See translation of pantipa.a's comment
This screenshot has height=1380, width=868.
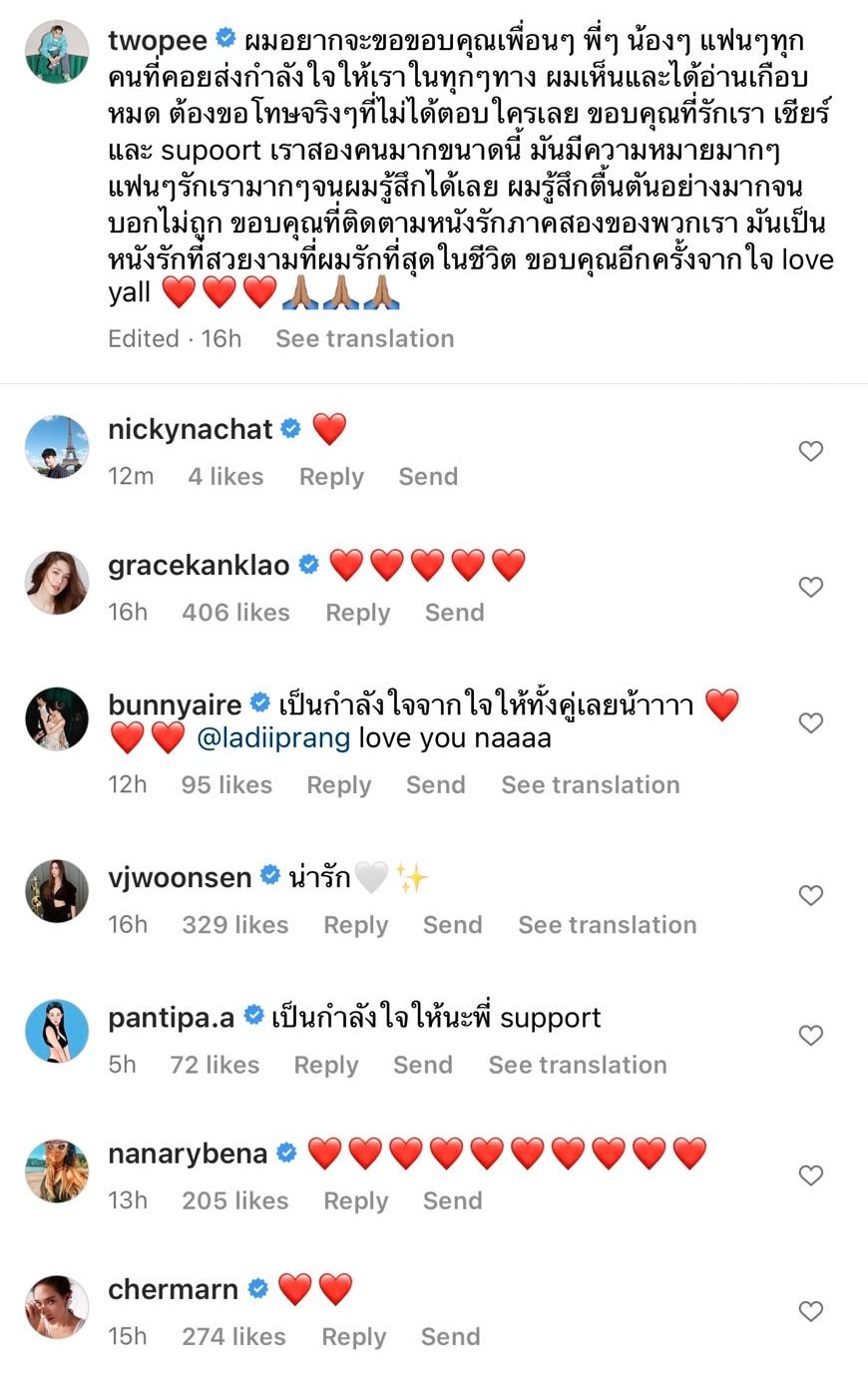(577, 1065)
